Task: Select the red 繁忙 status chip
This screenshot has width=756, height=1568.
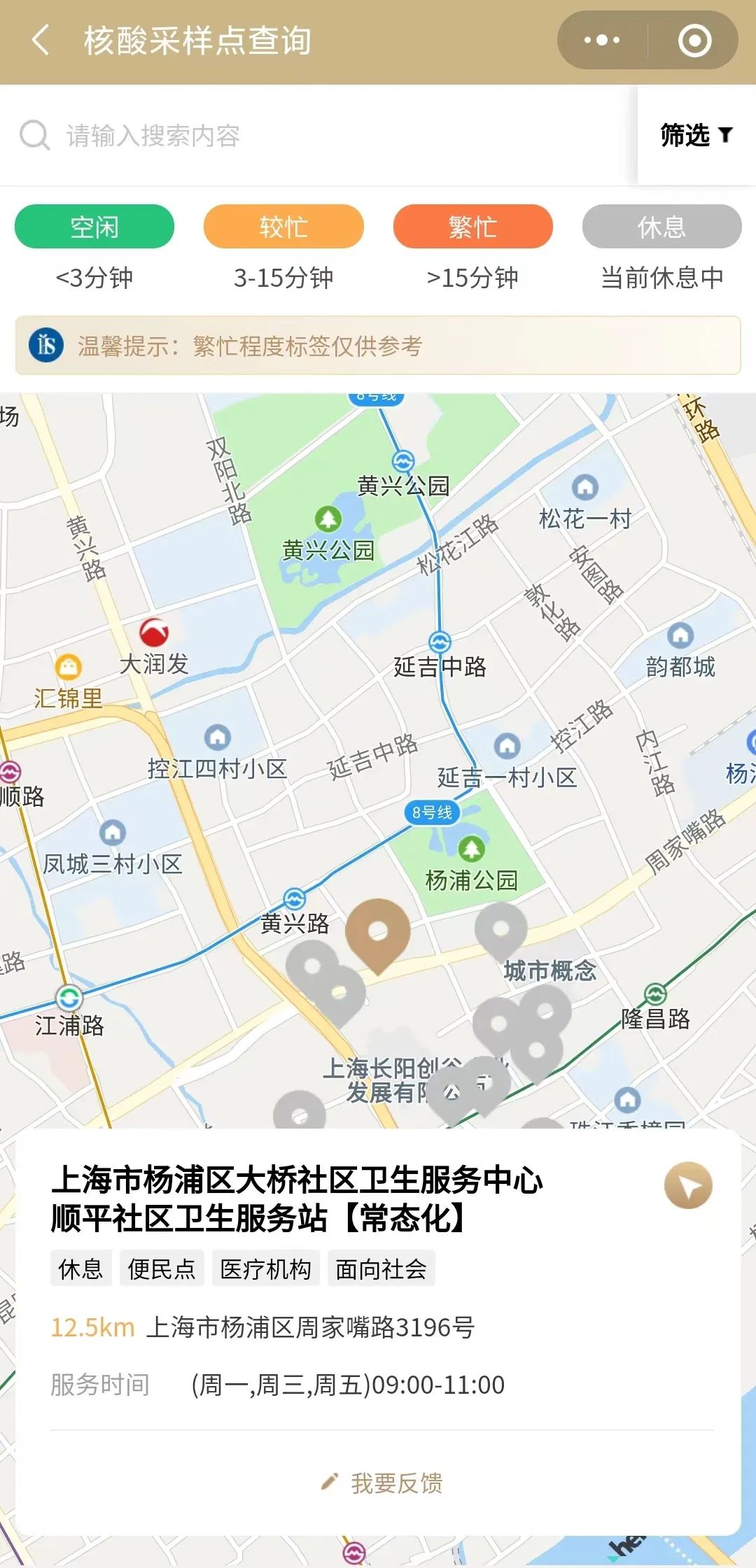Action: click(x=472, y=227)
